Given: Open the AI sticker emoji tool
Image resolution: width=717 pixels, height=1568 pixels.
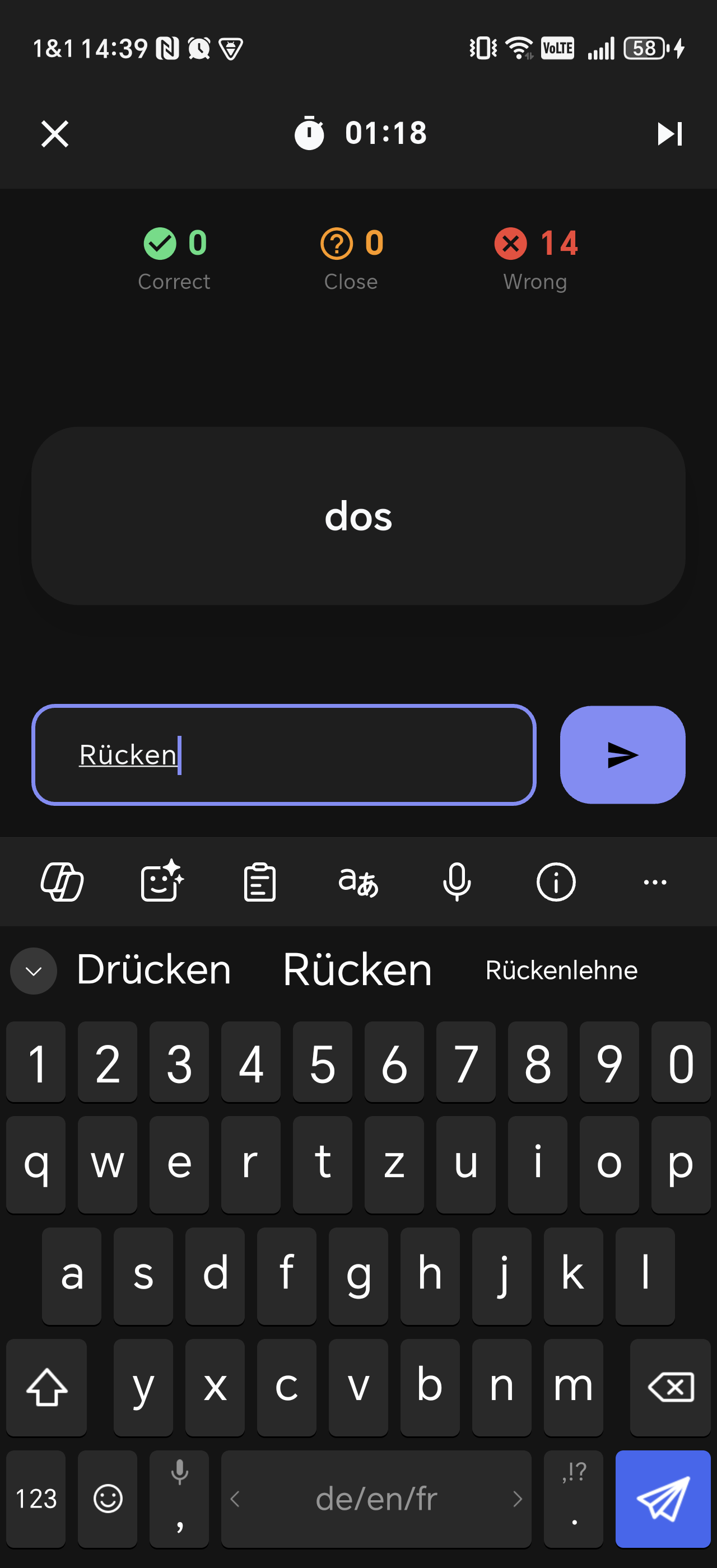Looking at the screenshot, I should pos(162,881).
